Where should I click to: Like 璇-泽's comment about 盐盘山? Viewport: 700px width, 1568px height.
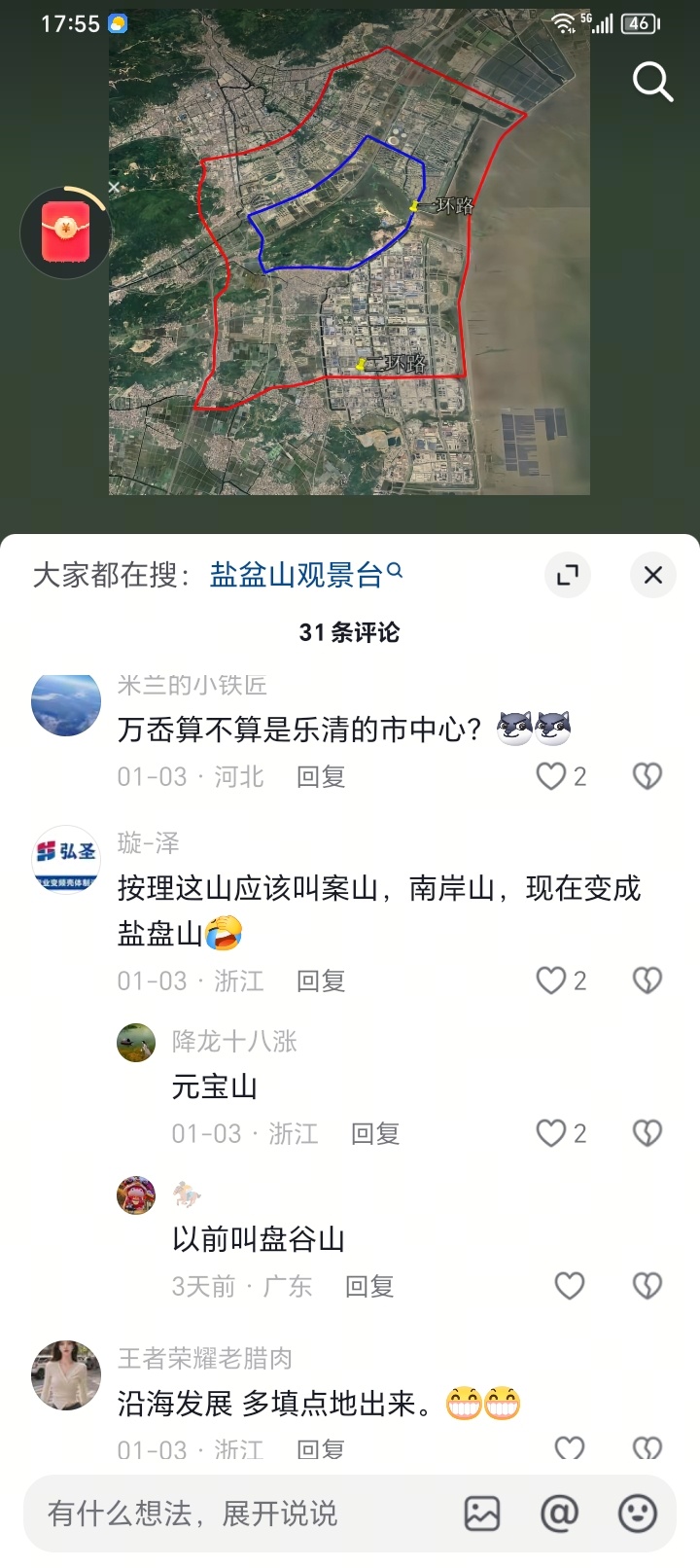coord(551,980)
